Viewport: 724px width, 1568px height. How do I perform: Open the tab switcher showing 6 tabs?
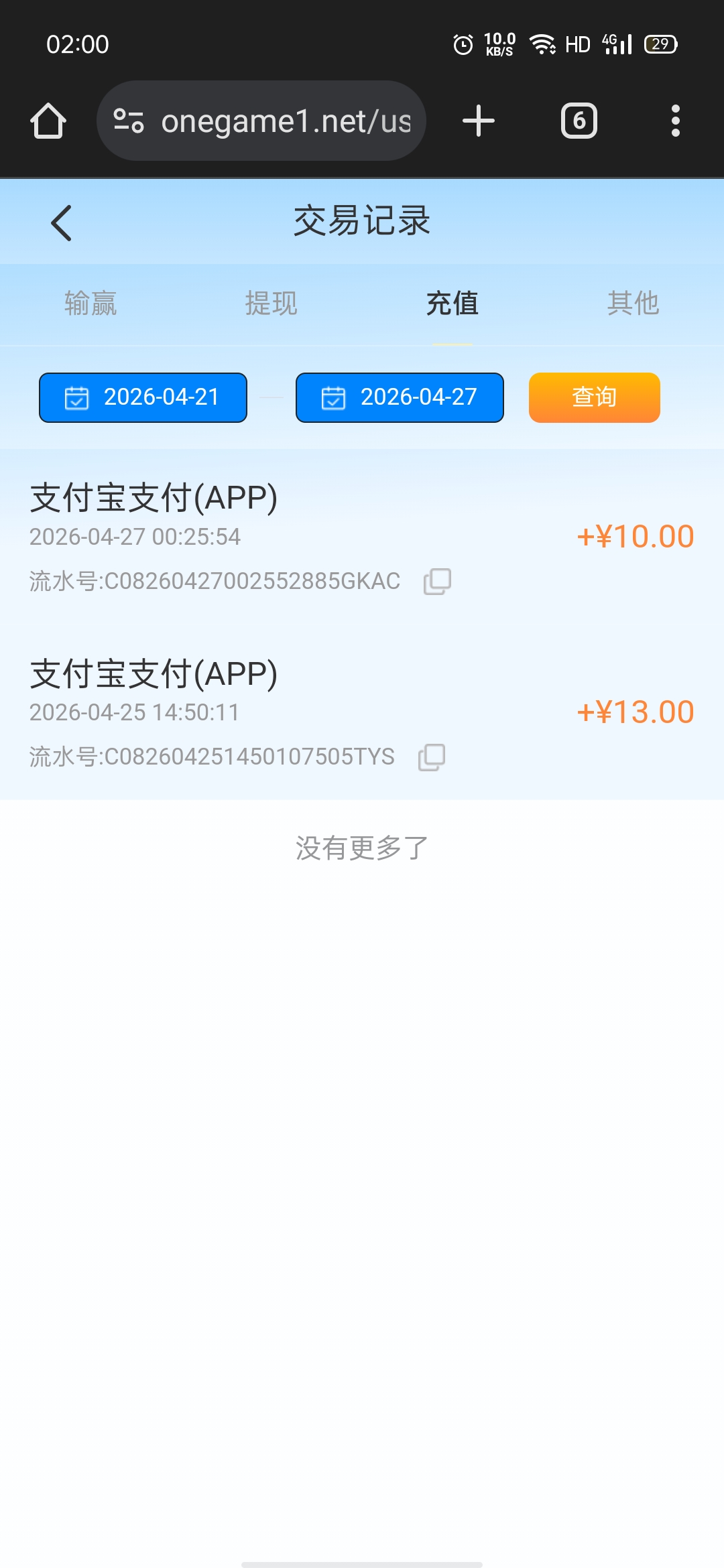point(578,121)
